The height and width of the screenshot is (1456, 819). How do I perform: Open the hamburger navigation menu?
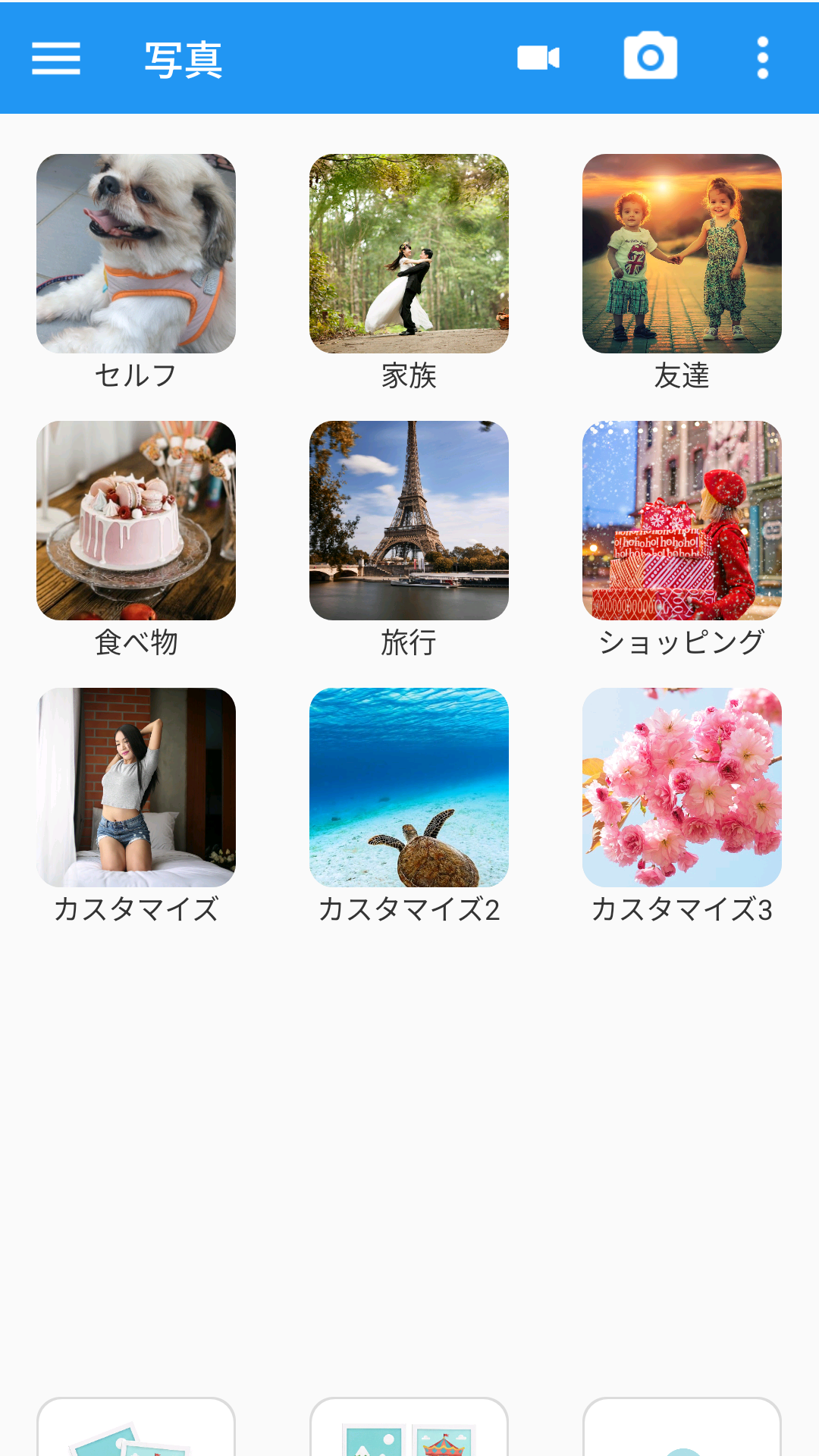(x=56, y=58)
